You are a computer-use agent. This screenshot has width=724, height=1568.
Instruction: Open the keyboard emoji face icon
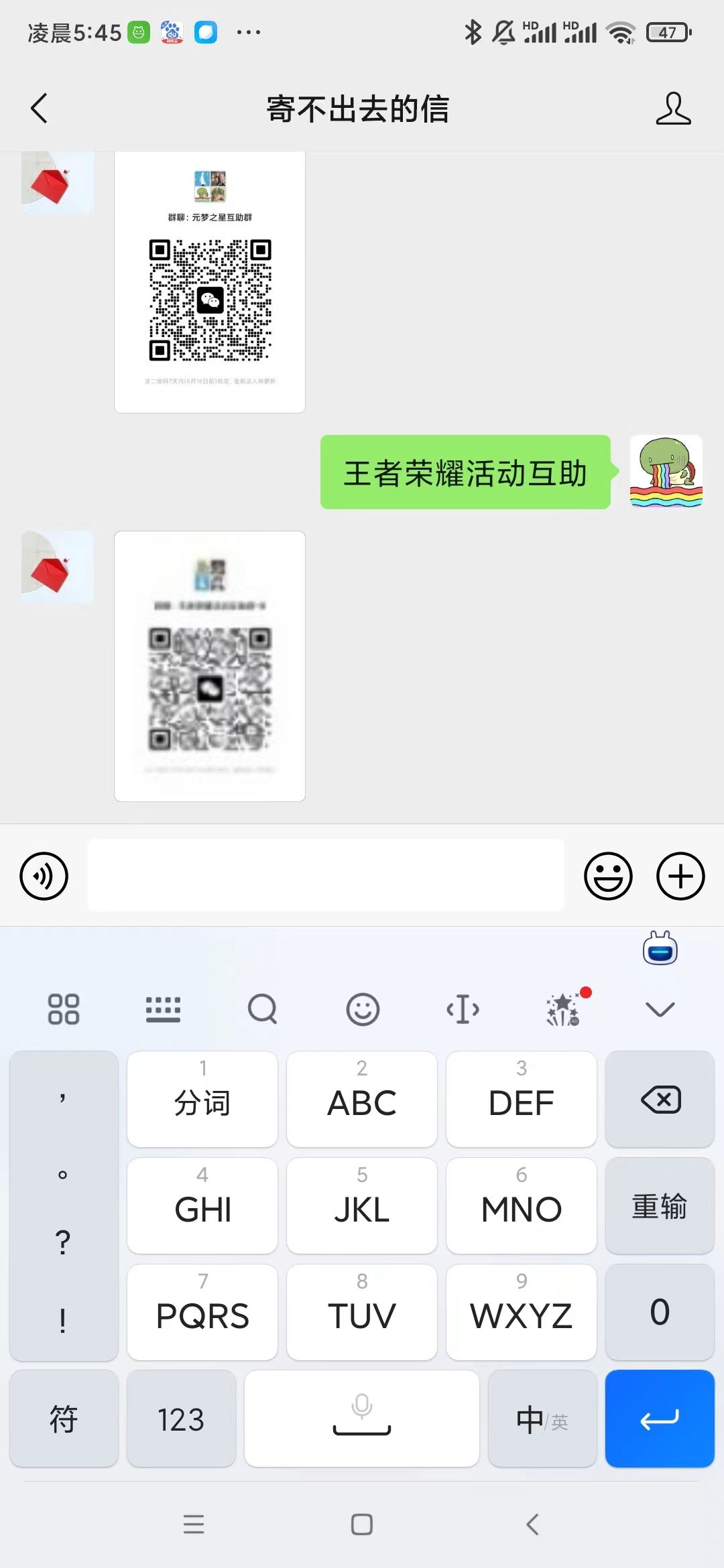click(x=363, y=1009)
